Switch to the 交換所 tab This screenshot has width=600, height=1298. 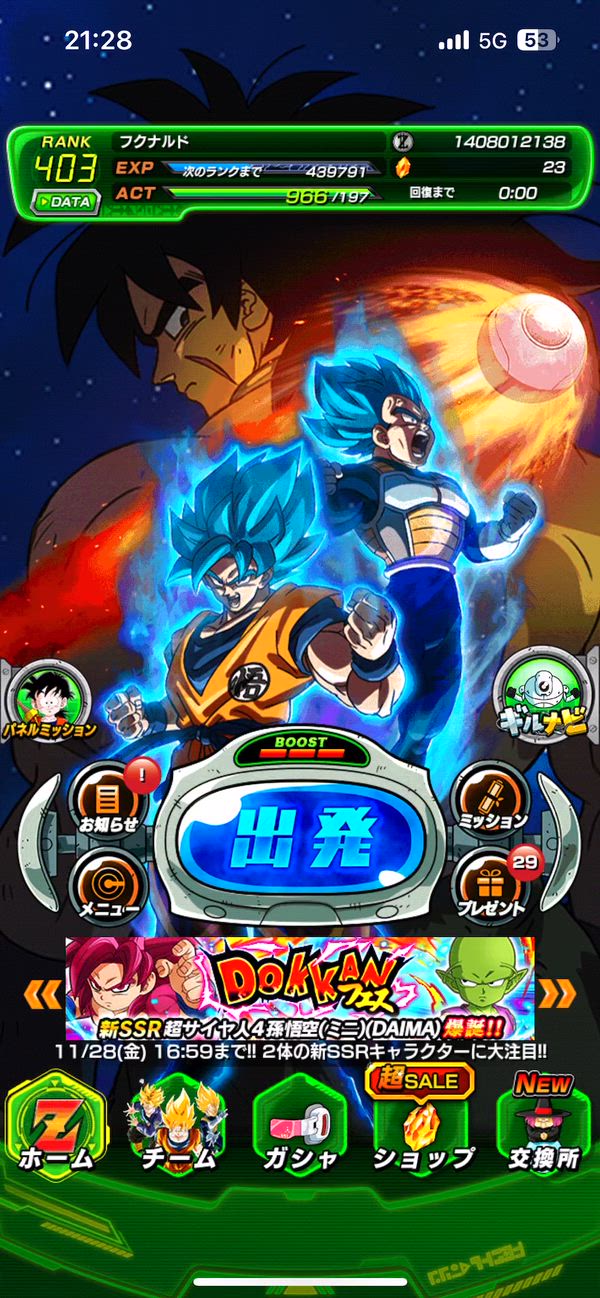pos(543,1125)
